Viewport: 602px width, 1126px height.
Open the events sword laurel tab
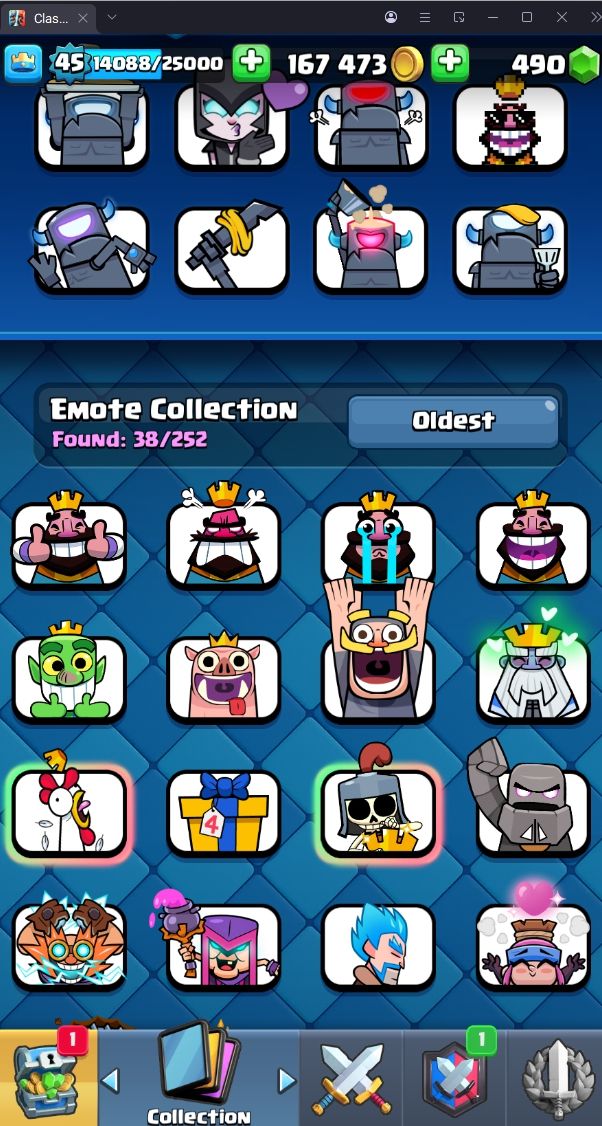[x=555, y=1078]
